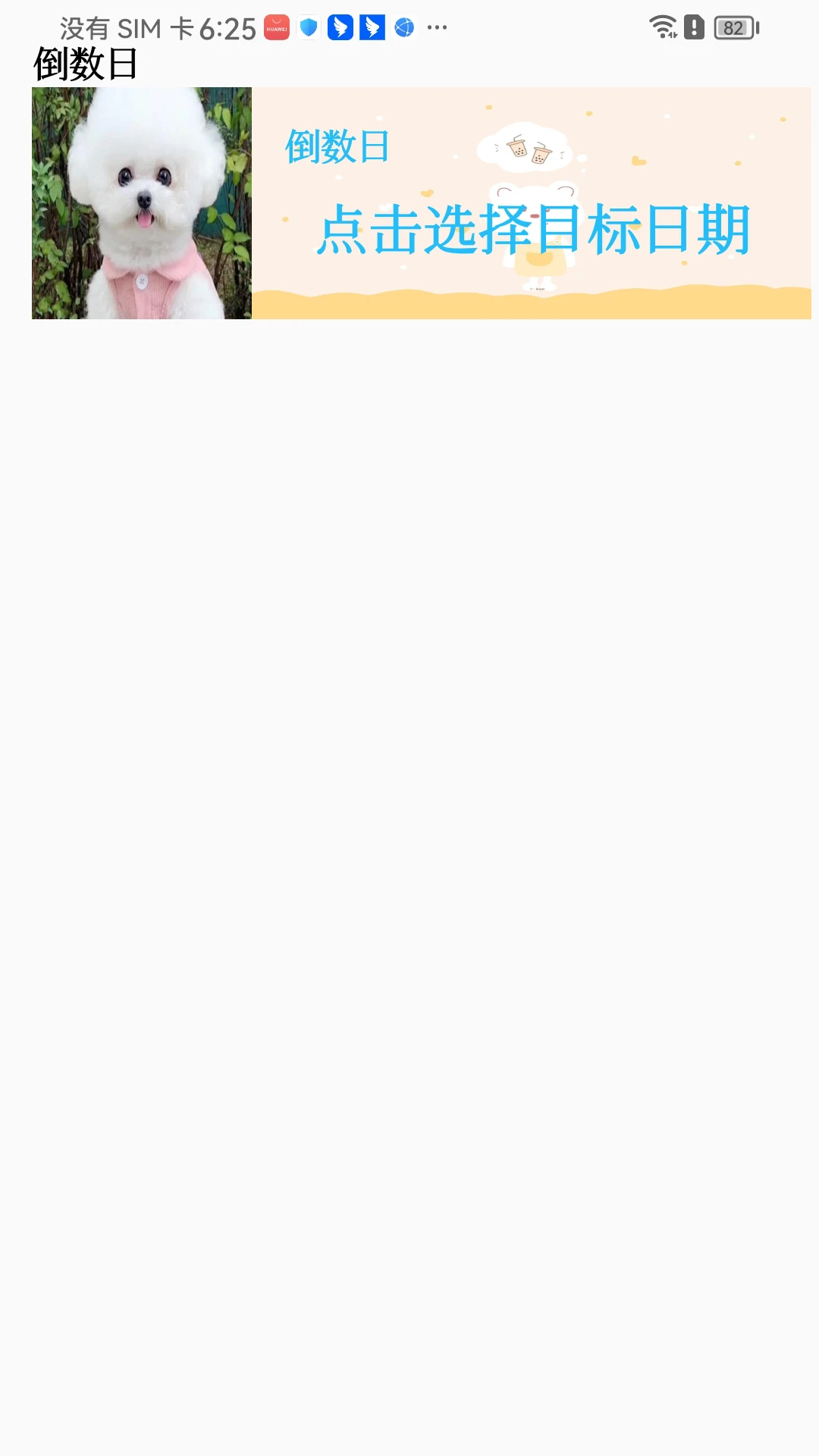Tap 点击选择目标日期 to choose target date
This screenshot has width=819, height=1456.
(x=533, y=230)
